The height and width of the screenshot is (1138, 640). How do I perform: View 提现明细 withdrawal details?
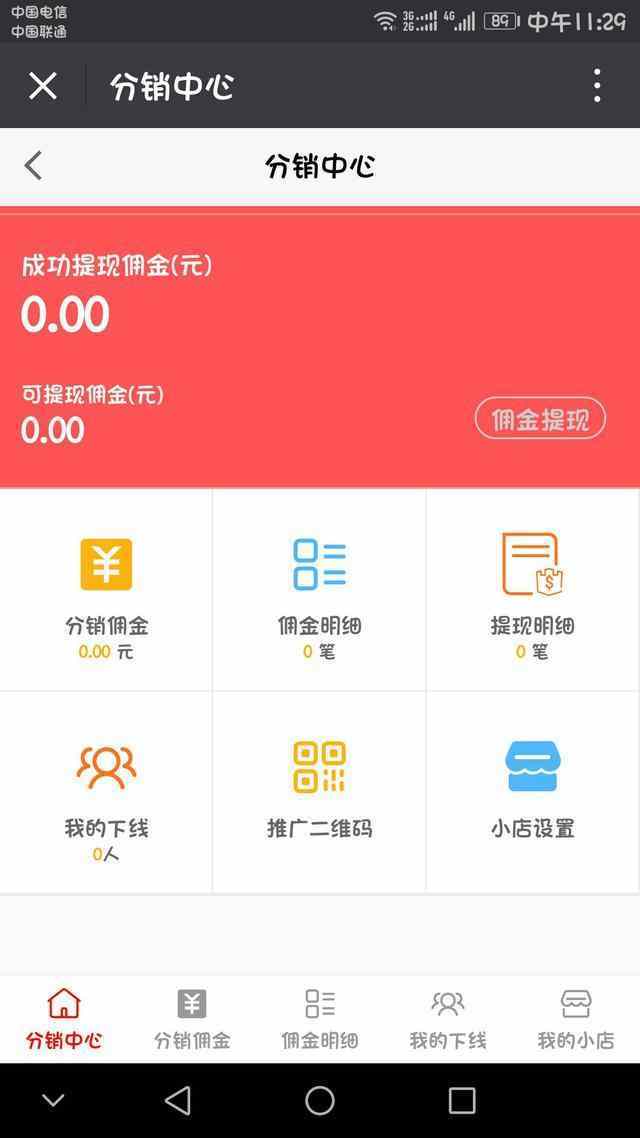[x=532, y=590]
